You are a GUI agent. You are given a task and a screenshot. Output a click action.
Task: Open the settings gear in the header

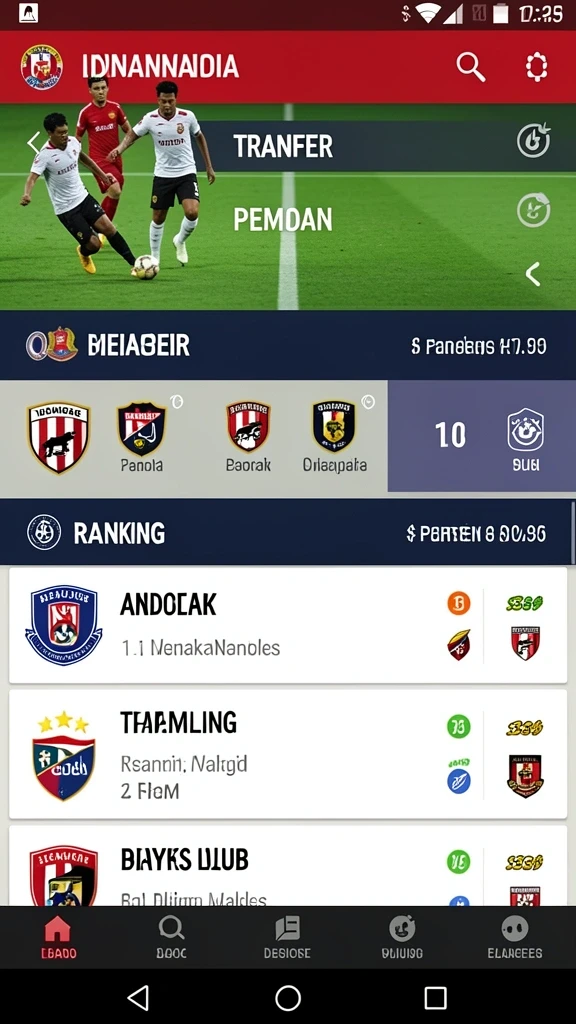pyautogui.click(x=536, y=67)
